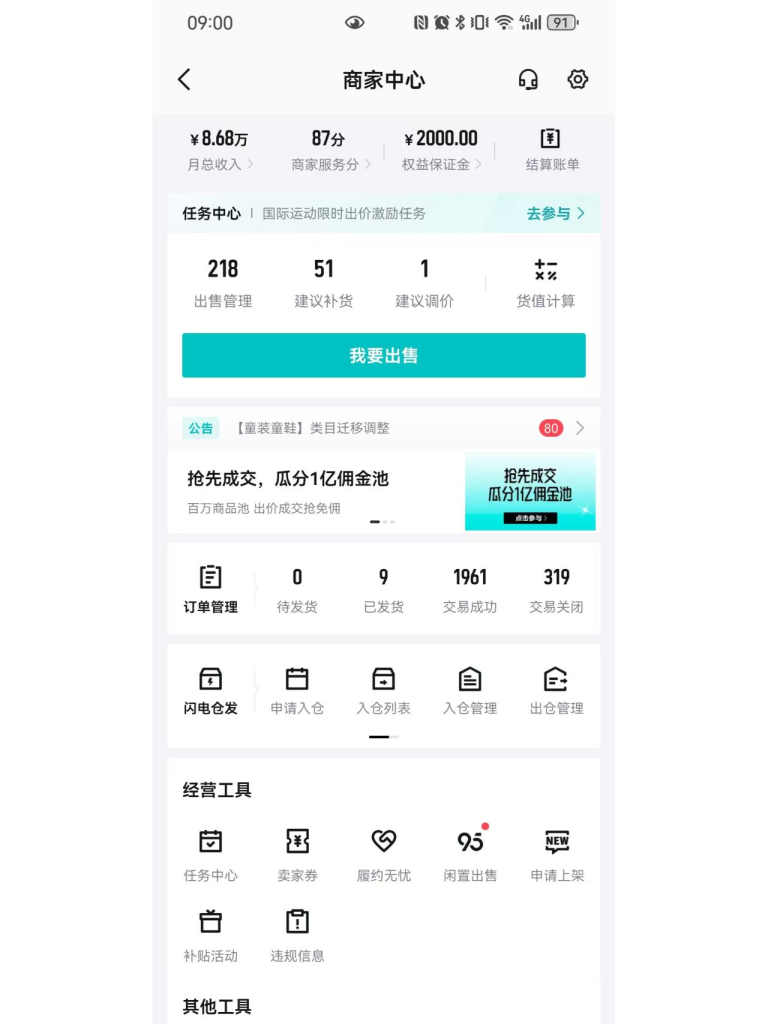The image size is (768, 1024).
Task: Open the settings gear
Action: pyautogui.click(x=577, y=80)
